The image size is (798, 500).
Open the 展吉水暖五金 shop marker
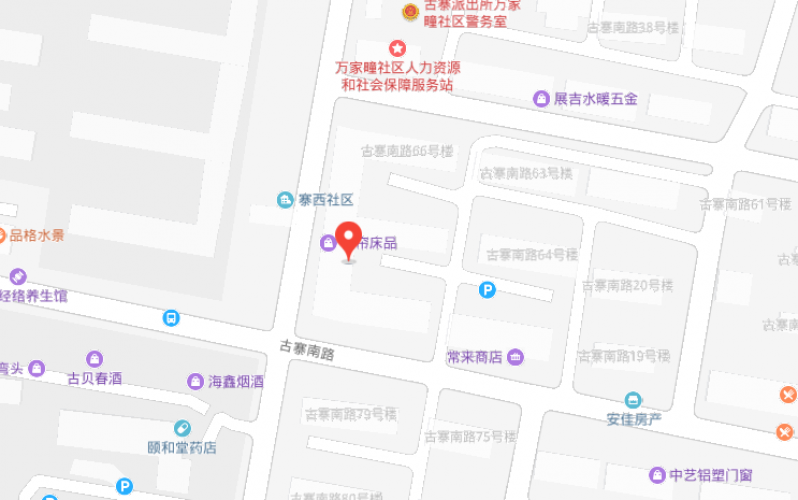tap(541, 99)
